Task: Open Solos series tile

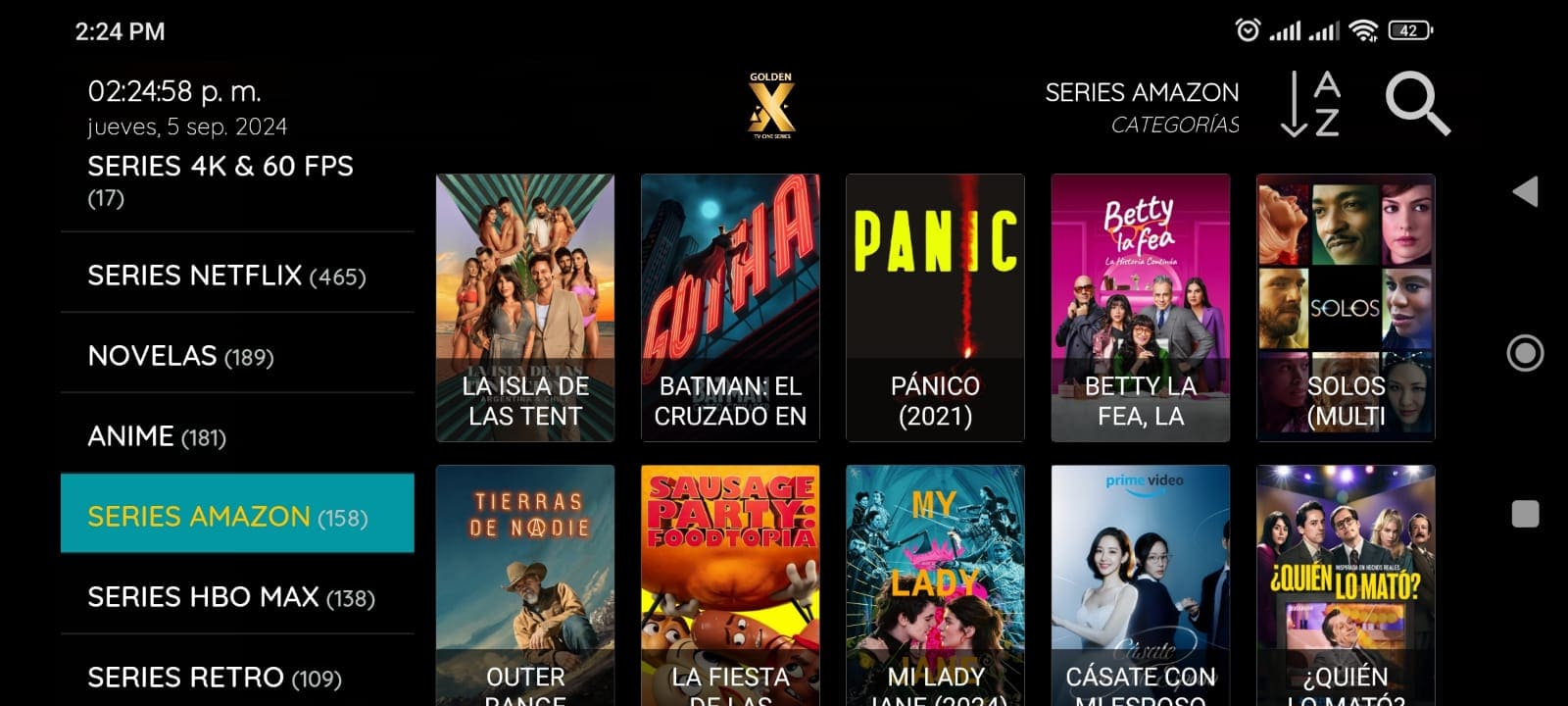Action: [x=1346, y=307]
